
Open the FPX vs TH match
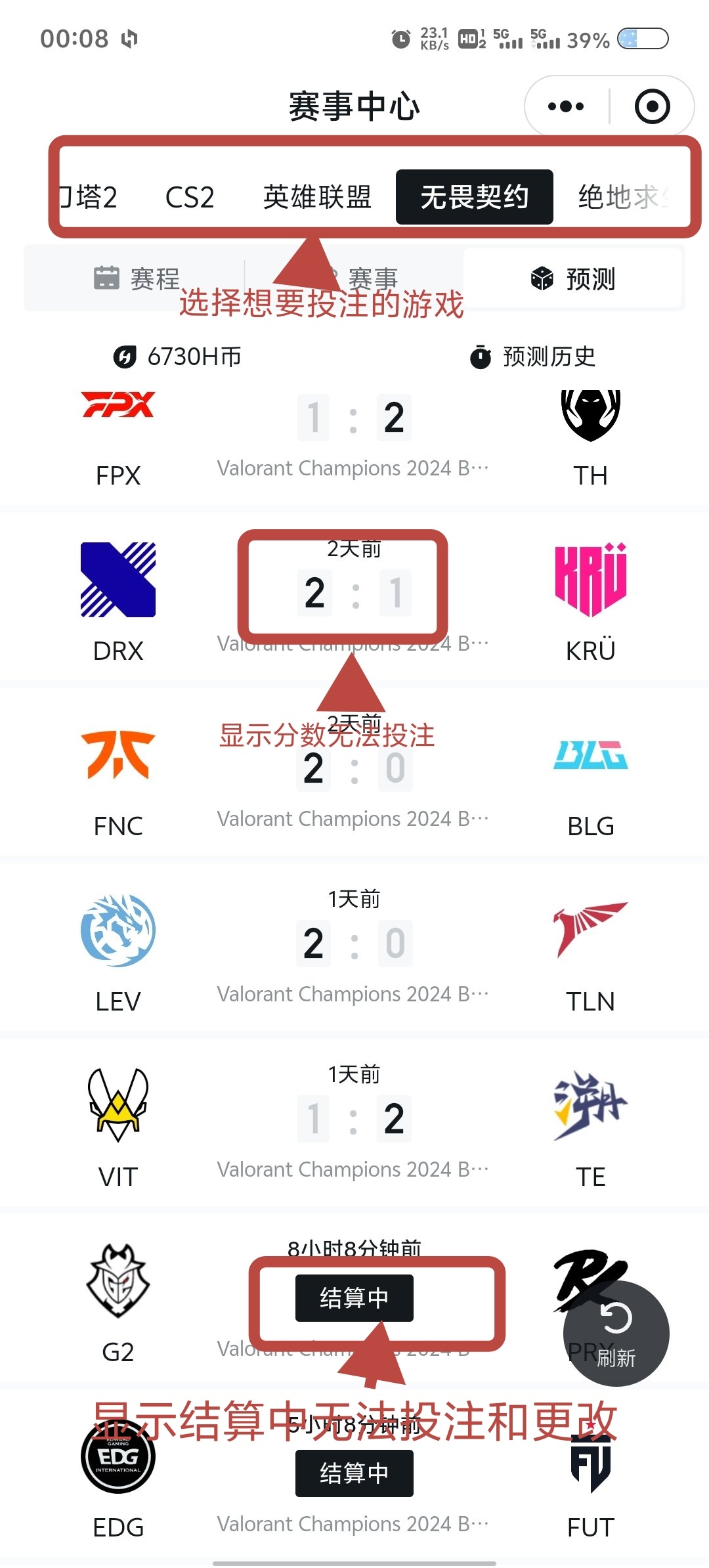click(x=354, y=433)
